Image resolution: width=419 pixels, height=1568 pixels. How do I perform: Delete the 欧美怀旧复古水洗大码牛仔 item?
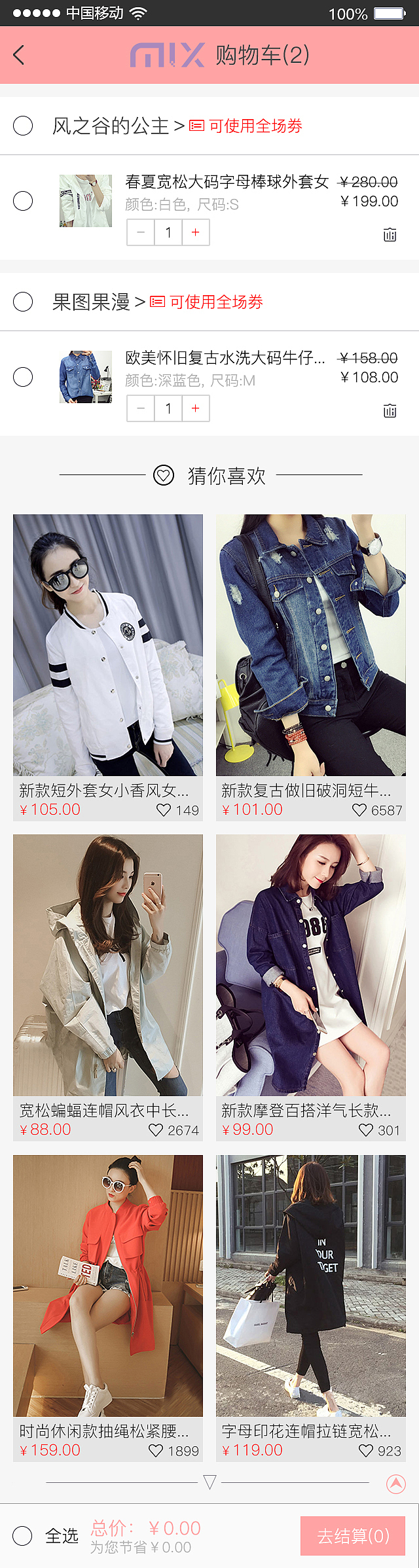pyautogui.click(x=390, y=410)
